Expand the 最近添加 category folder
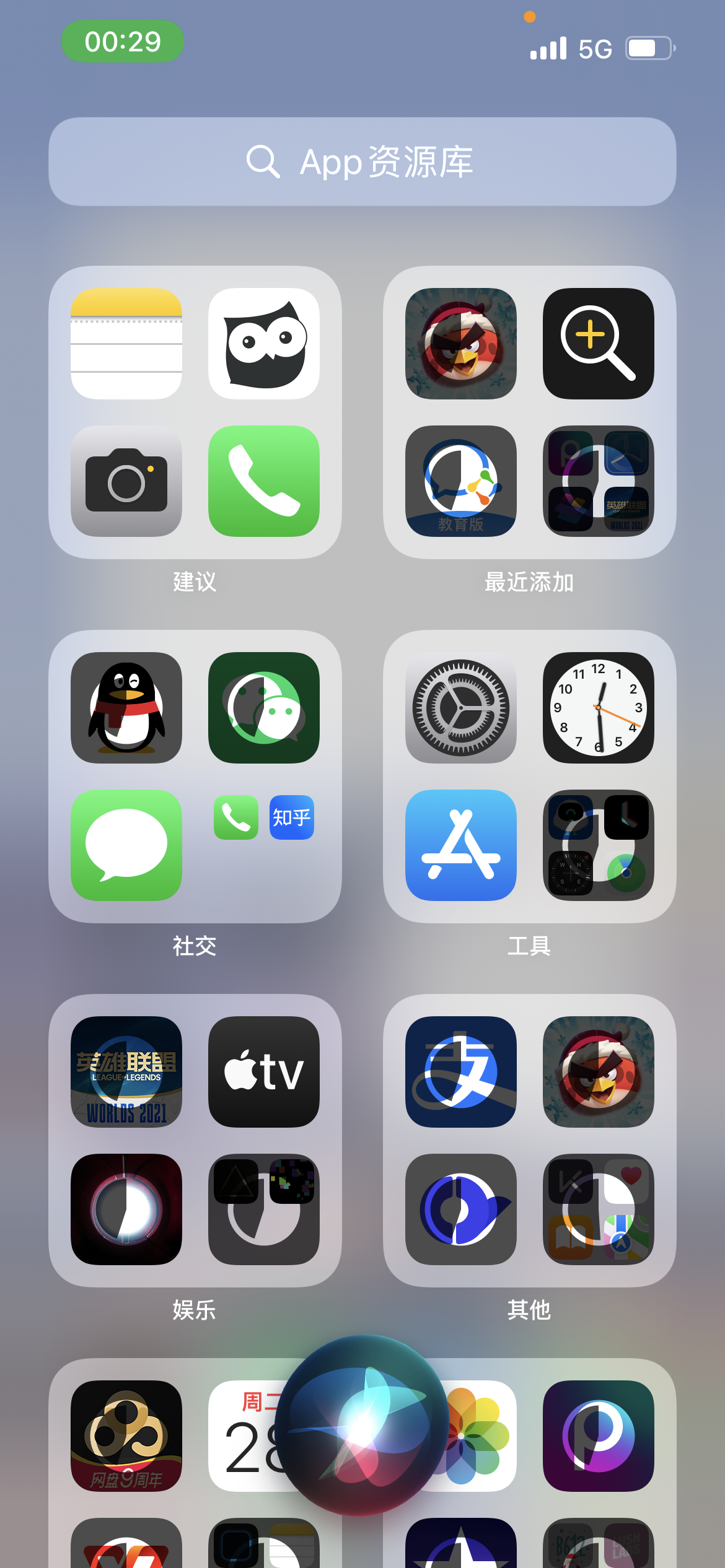725x1568 pixels. point(598,481)
